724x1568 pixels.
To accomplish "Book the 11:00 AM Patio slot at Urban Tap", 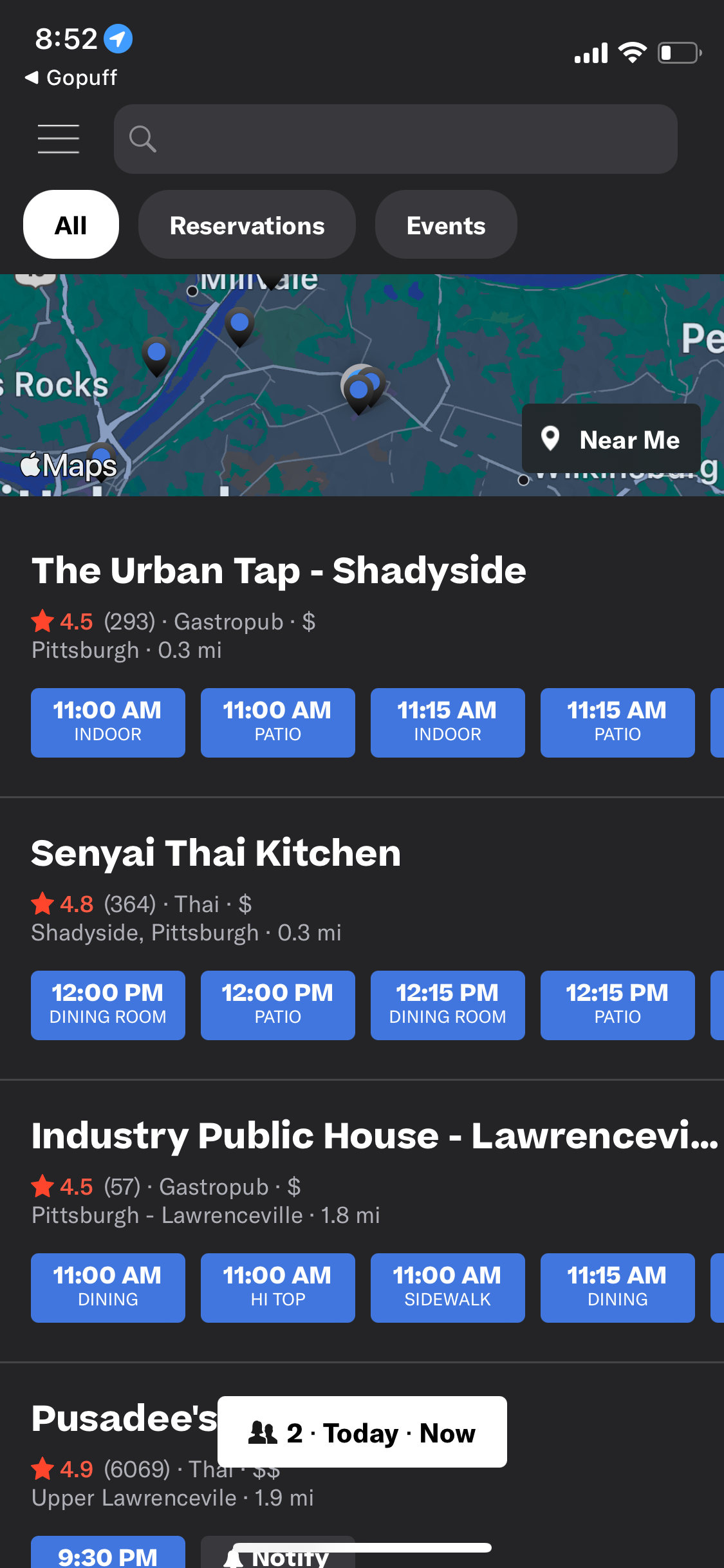I will 277,722.
